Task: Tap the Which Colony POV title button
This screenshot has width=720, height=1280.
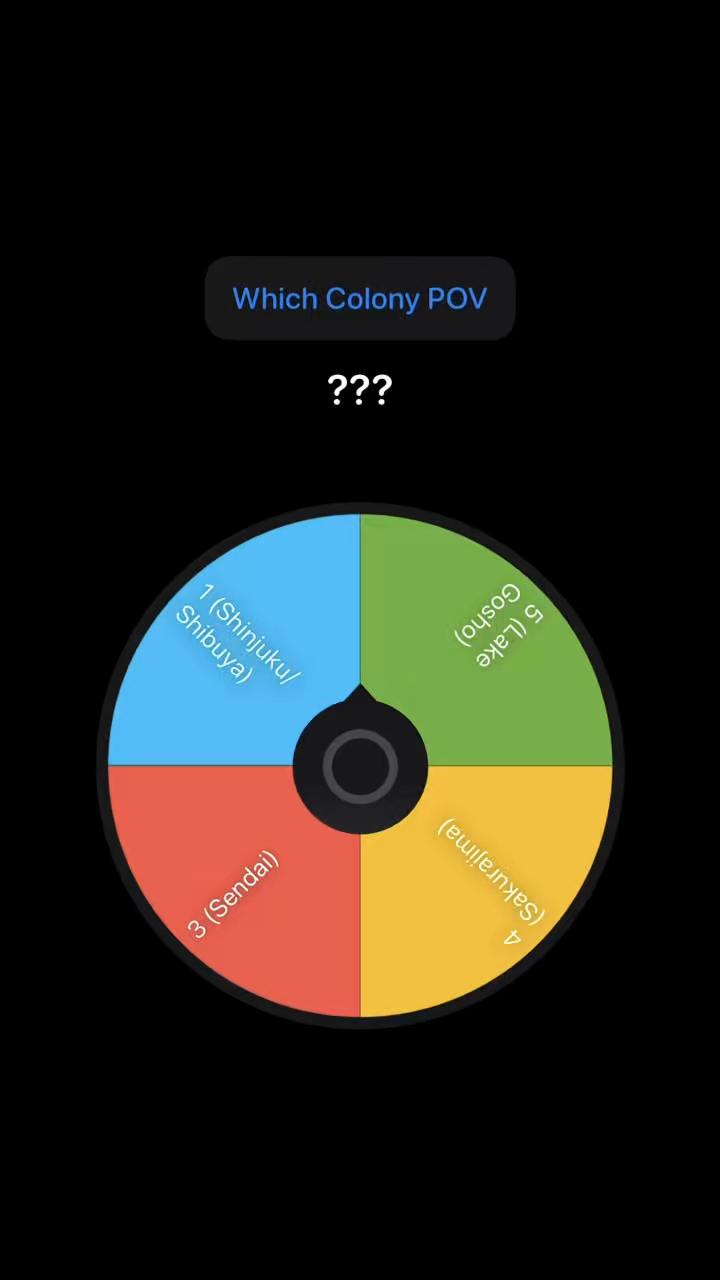Action: (x=360, y=299)
